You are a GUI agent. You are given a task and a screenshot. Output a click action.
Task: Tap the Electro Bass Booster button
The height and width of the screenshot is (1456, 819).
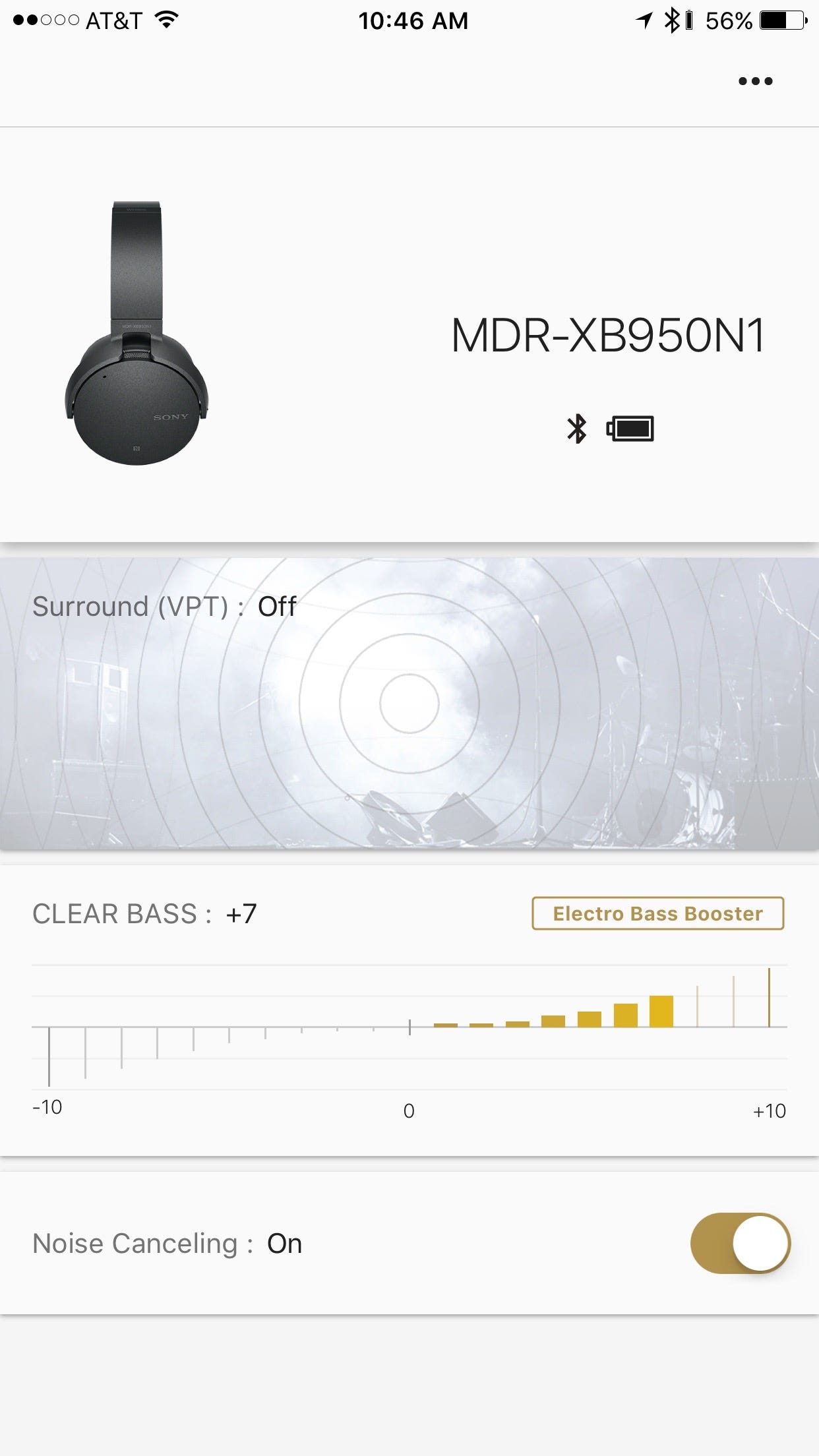657,913
